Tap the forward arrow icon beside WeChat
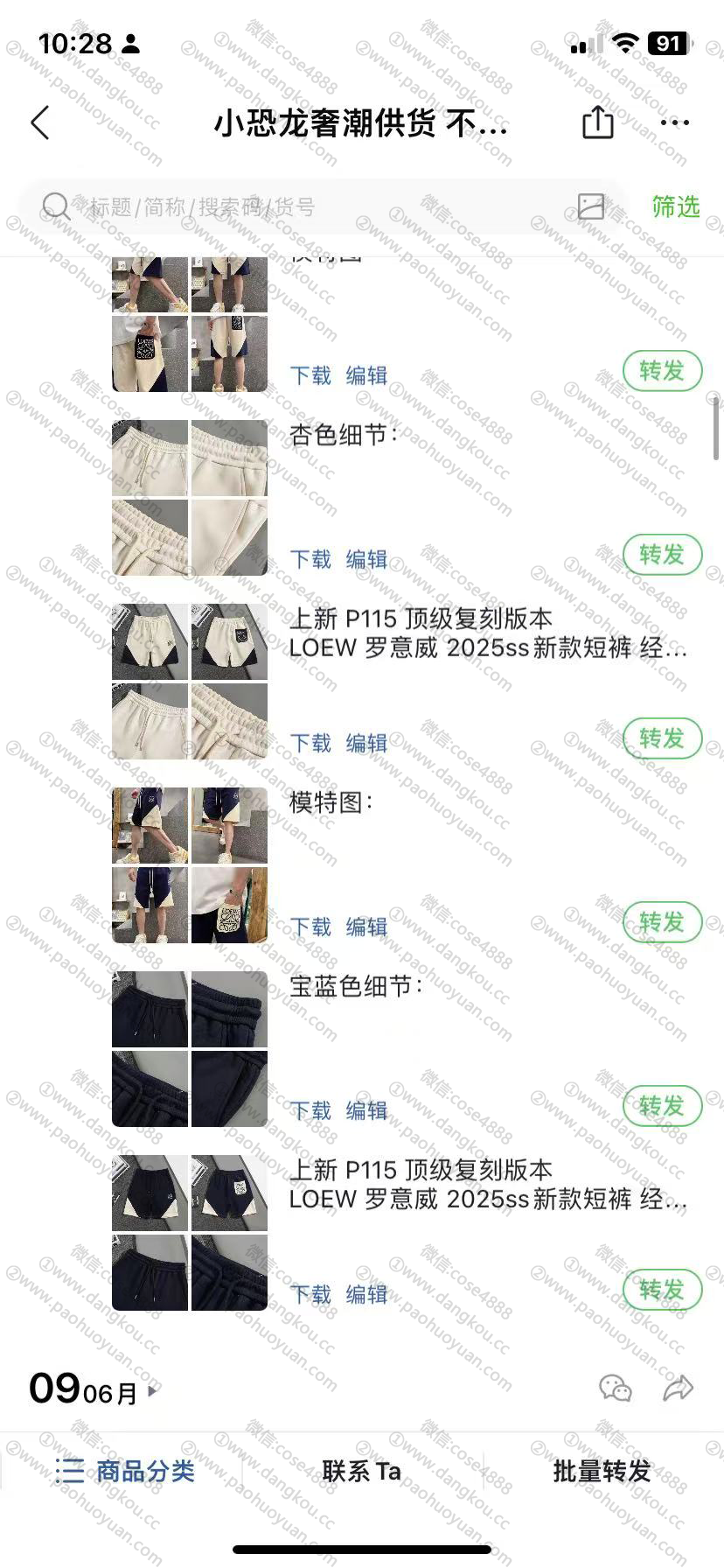This screenshot has width=724, height=1568. tap(678, 1389)
